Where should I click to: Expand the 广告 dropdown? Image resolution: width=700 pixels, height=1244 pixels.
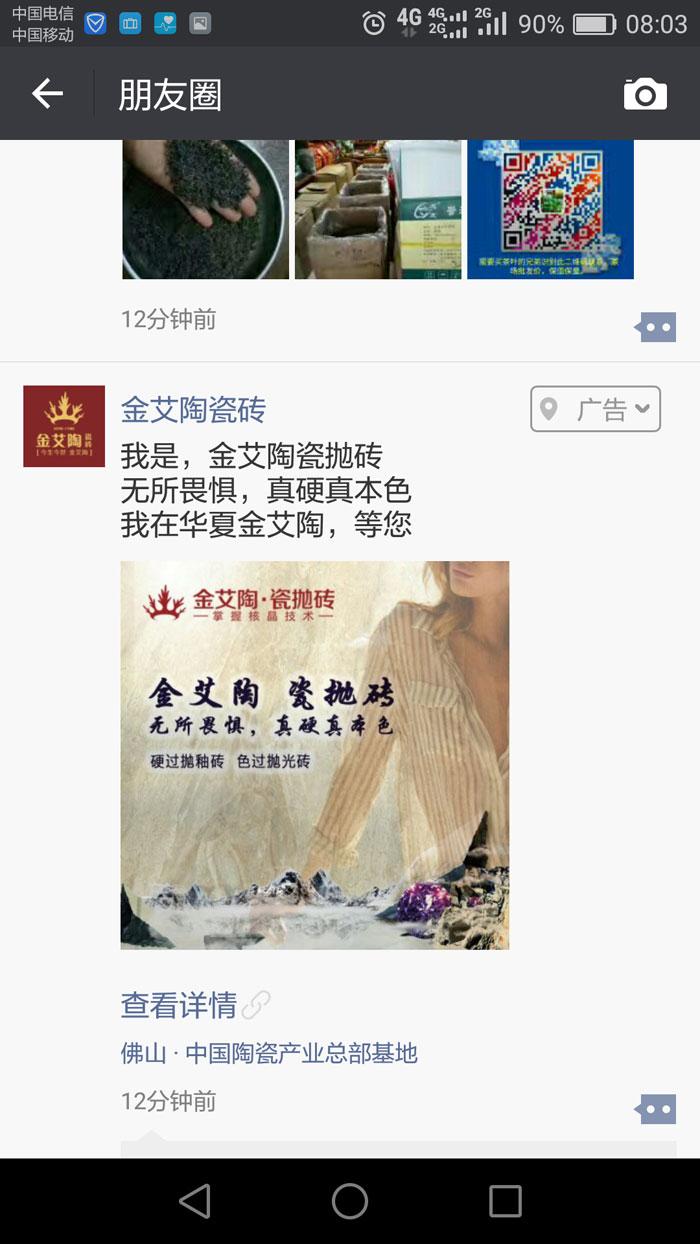point(596,409)
